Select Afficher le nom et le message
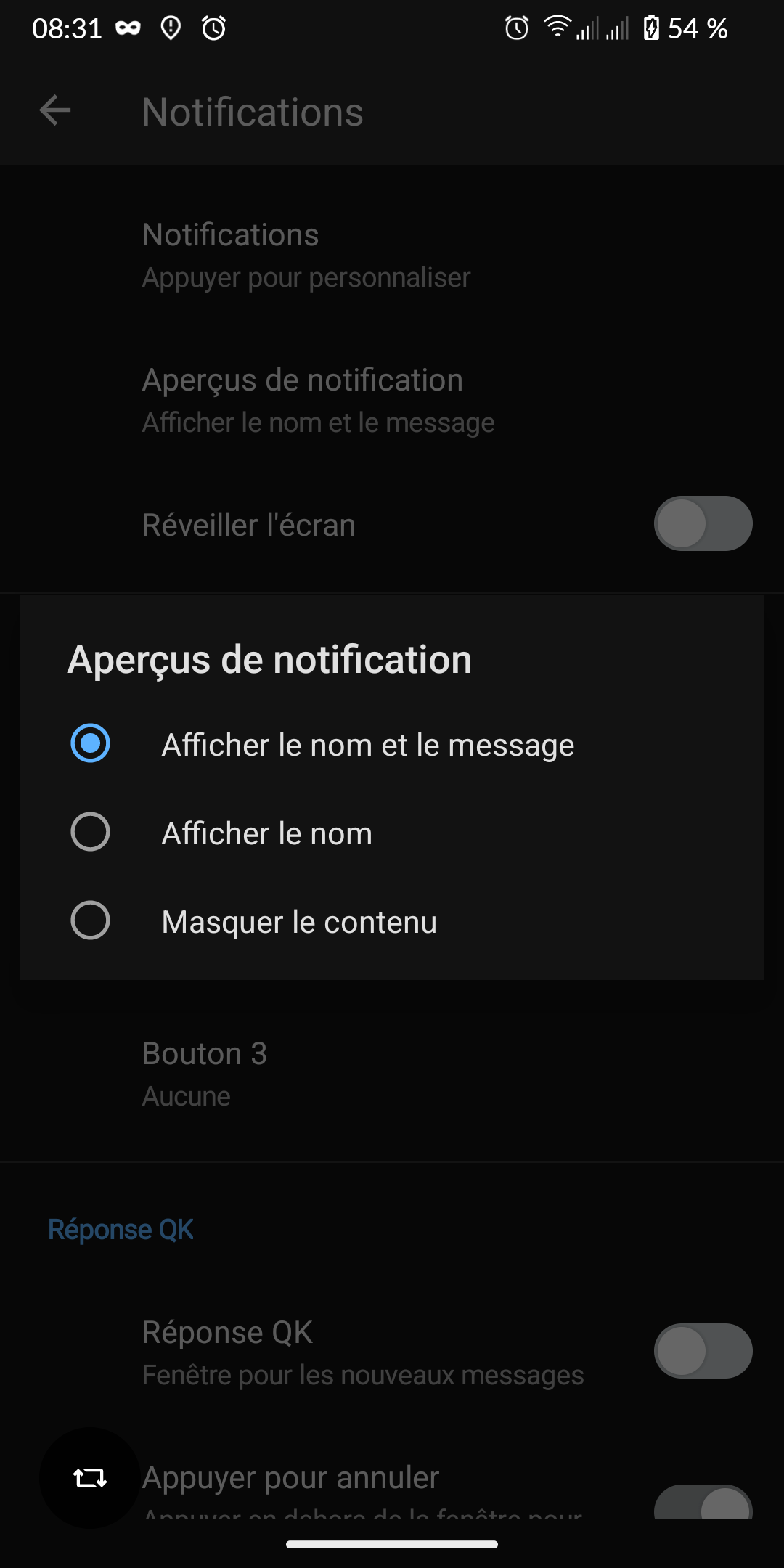The width and height of the screenshot is (784, 1568). (x=392, y=745)
